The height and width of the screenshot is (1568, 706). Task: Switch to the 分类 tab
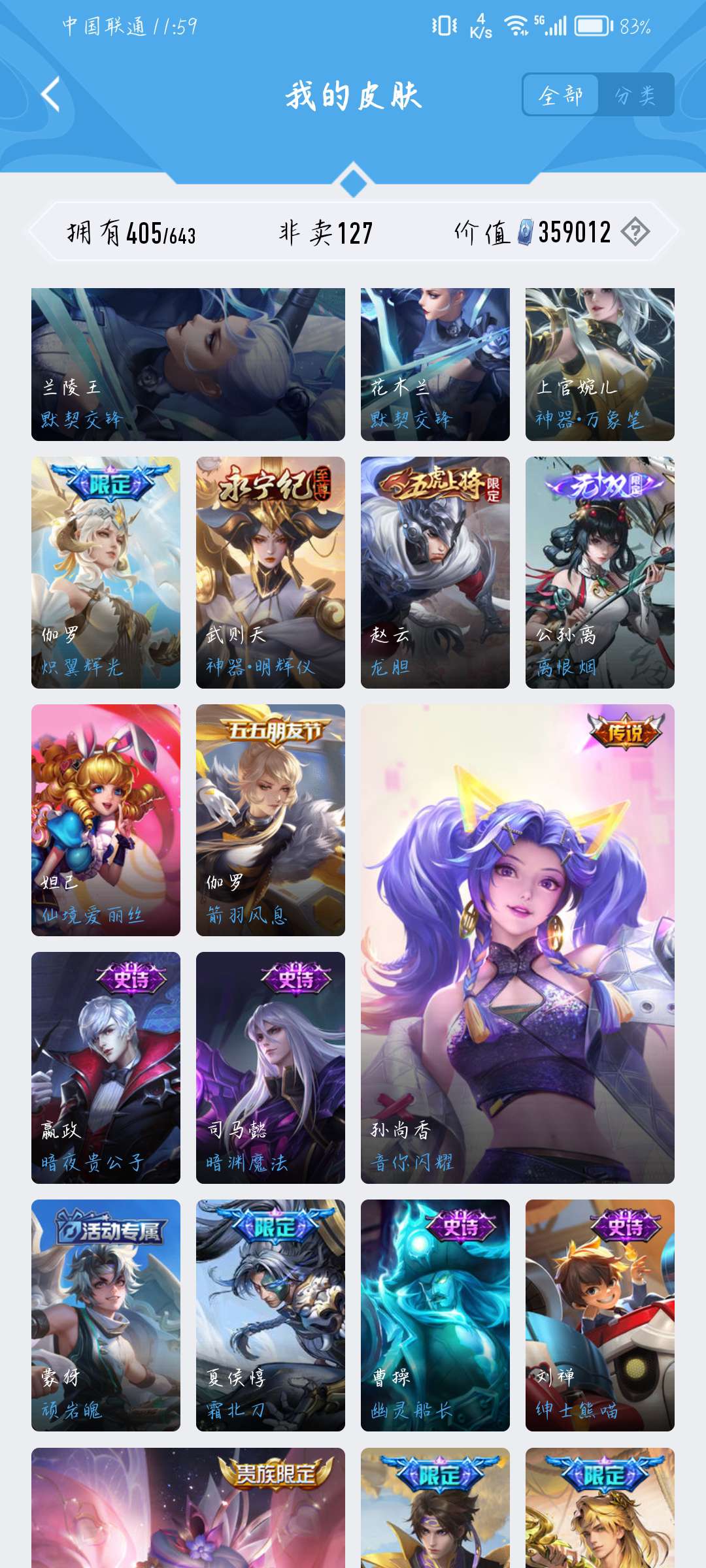(x=635, y=95)
